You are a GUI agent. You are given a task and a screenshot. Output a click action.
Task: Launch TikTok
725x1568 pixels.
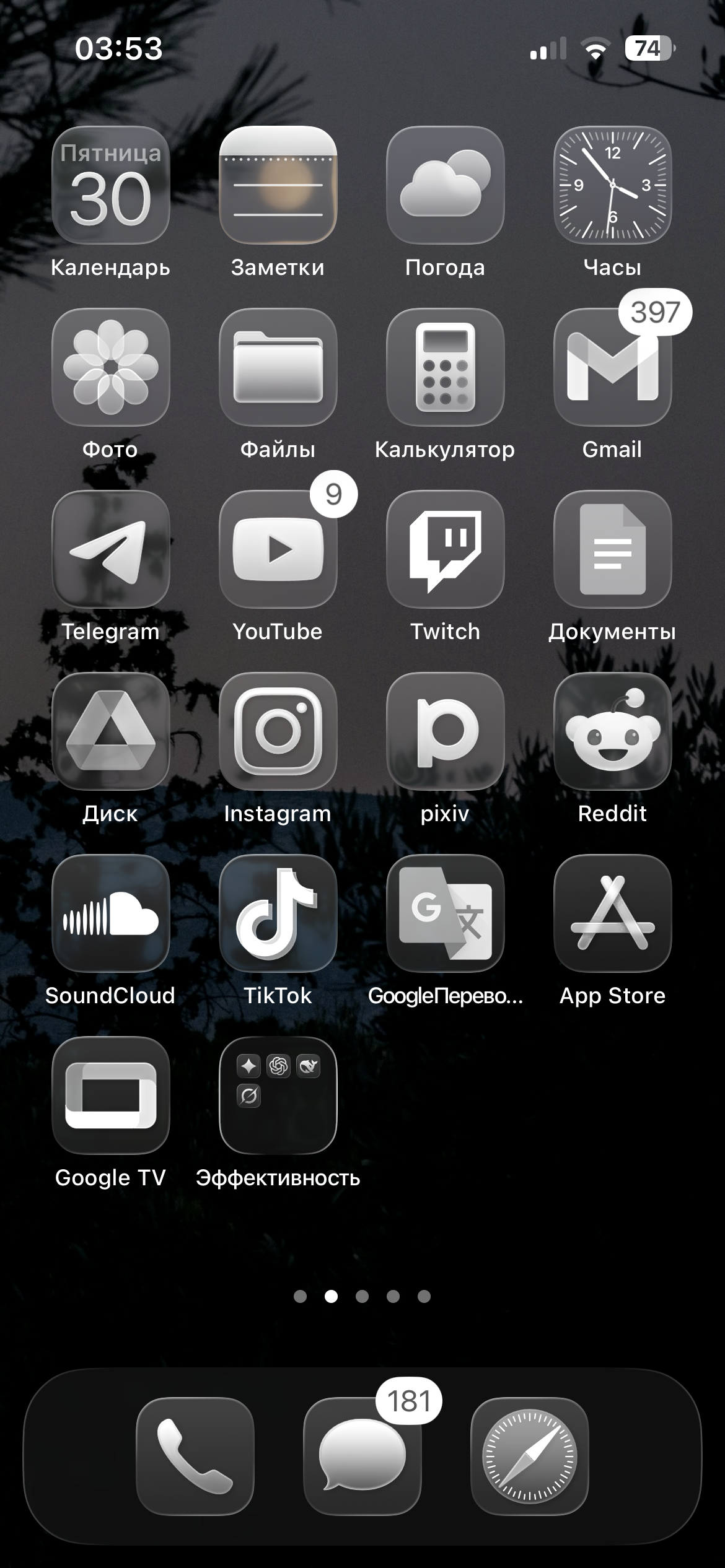(x=278, y=913)
